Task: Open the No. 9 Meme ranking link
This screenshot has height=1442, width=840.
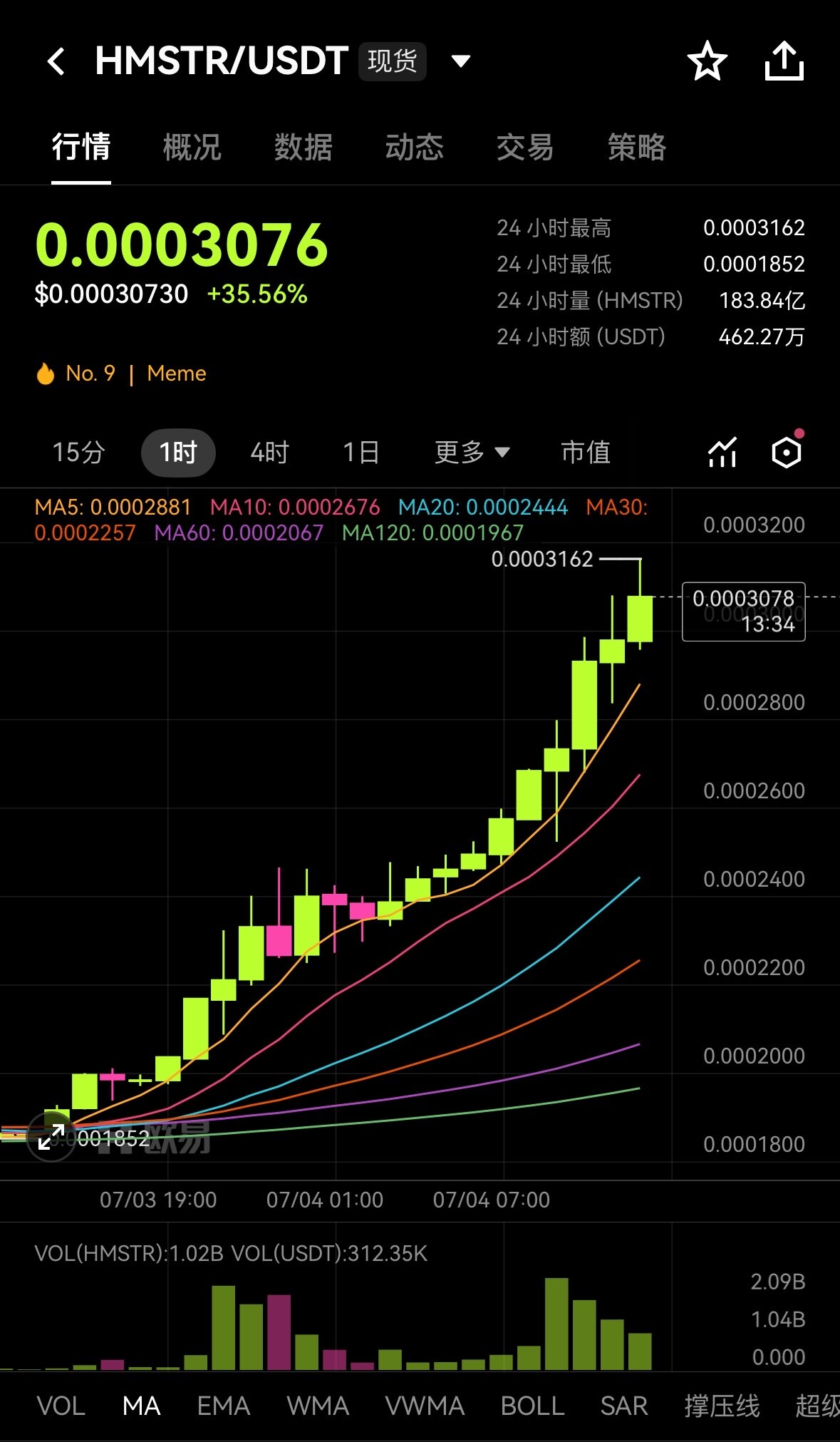Action: point(121,374)
